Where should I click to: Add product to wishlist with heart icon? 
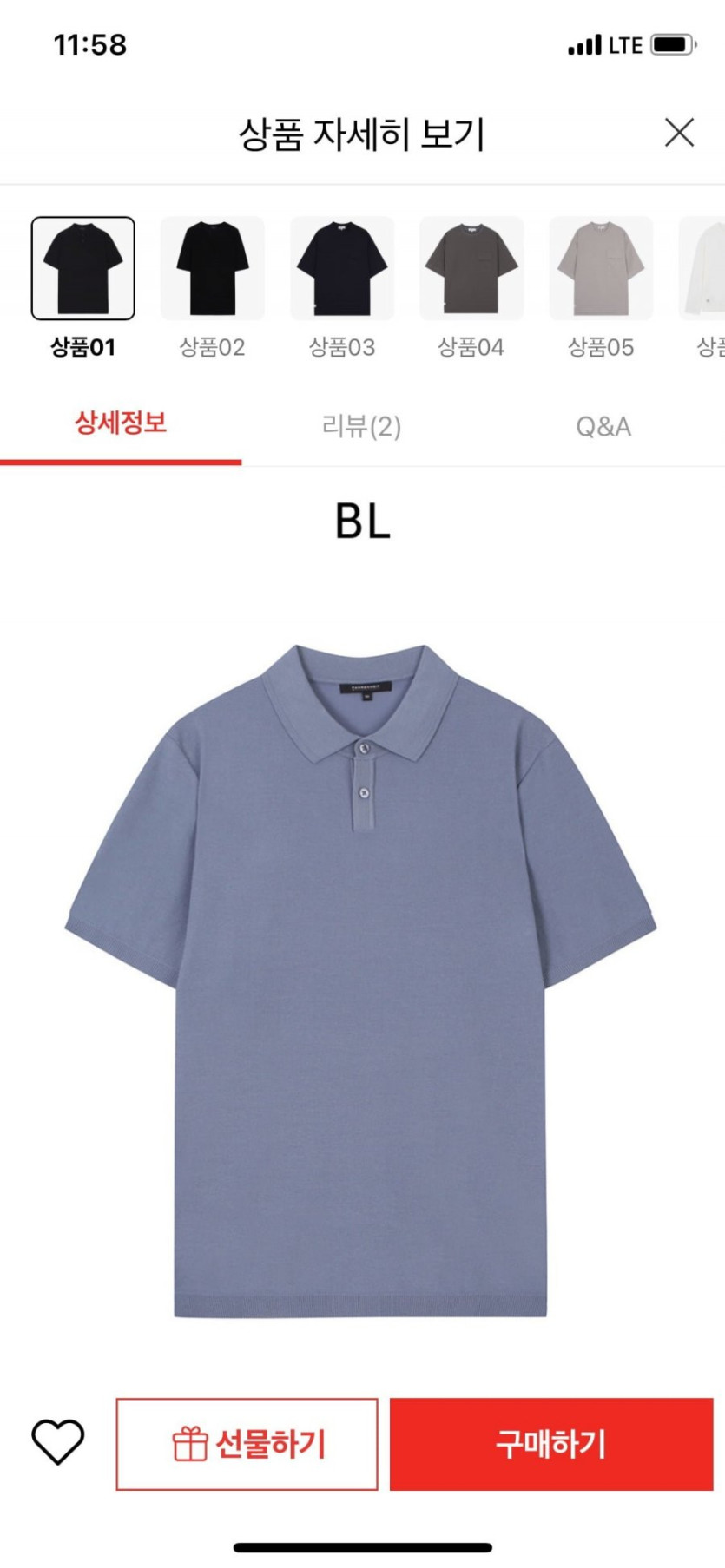tap(58, 1444)
